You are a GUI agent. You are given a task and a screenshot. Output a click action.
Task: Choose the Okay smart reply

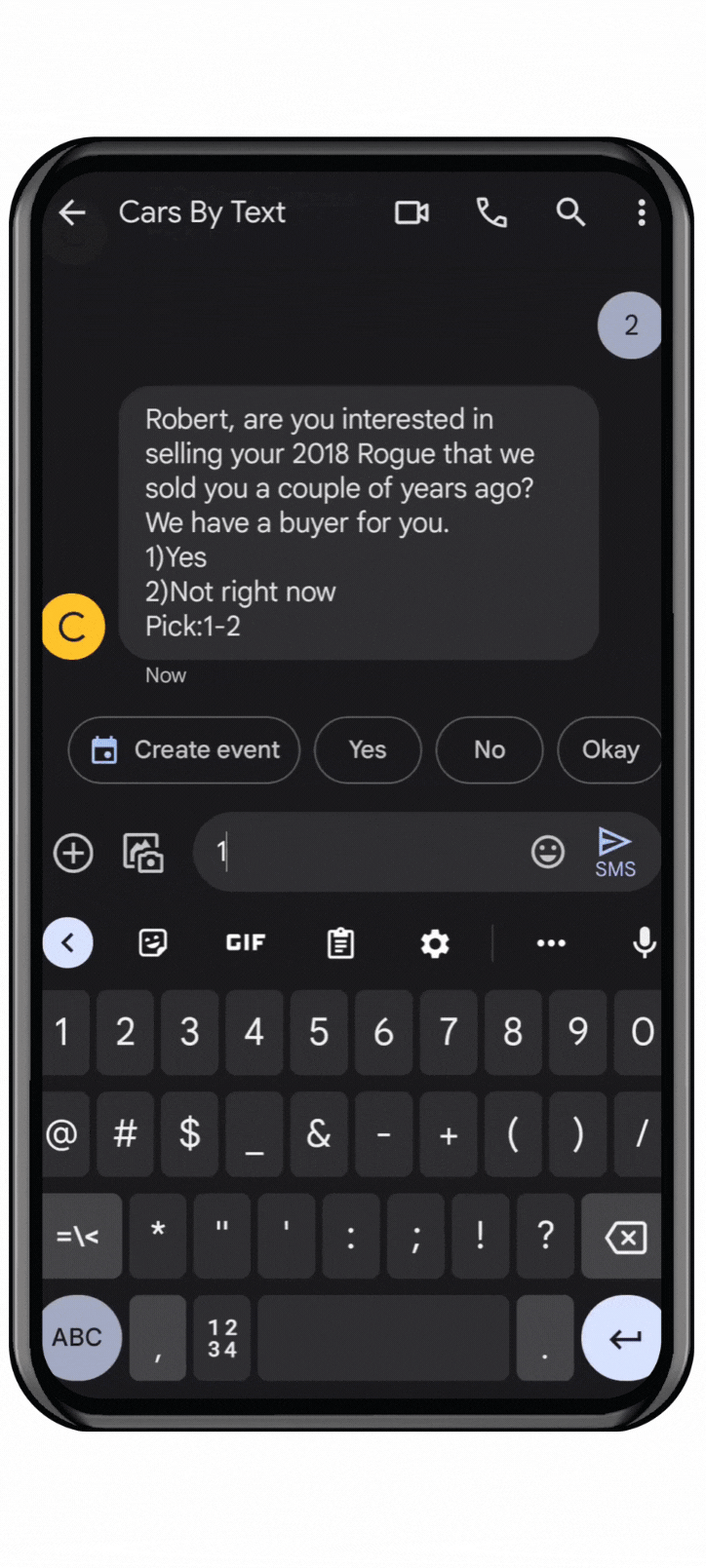click(x=609, y=749)
